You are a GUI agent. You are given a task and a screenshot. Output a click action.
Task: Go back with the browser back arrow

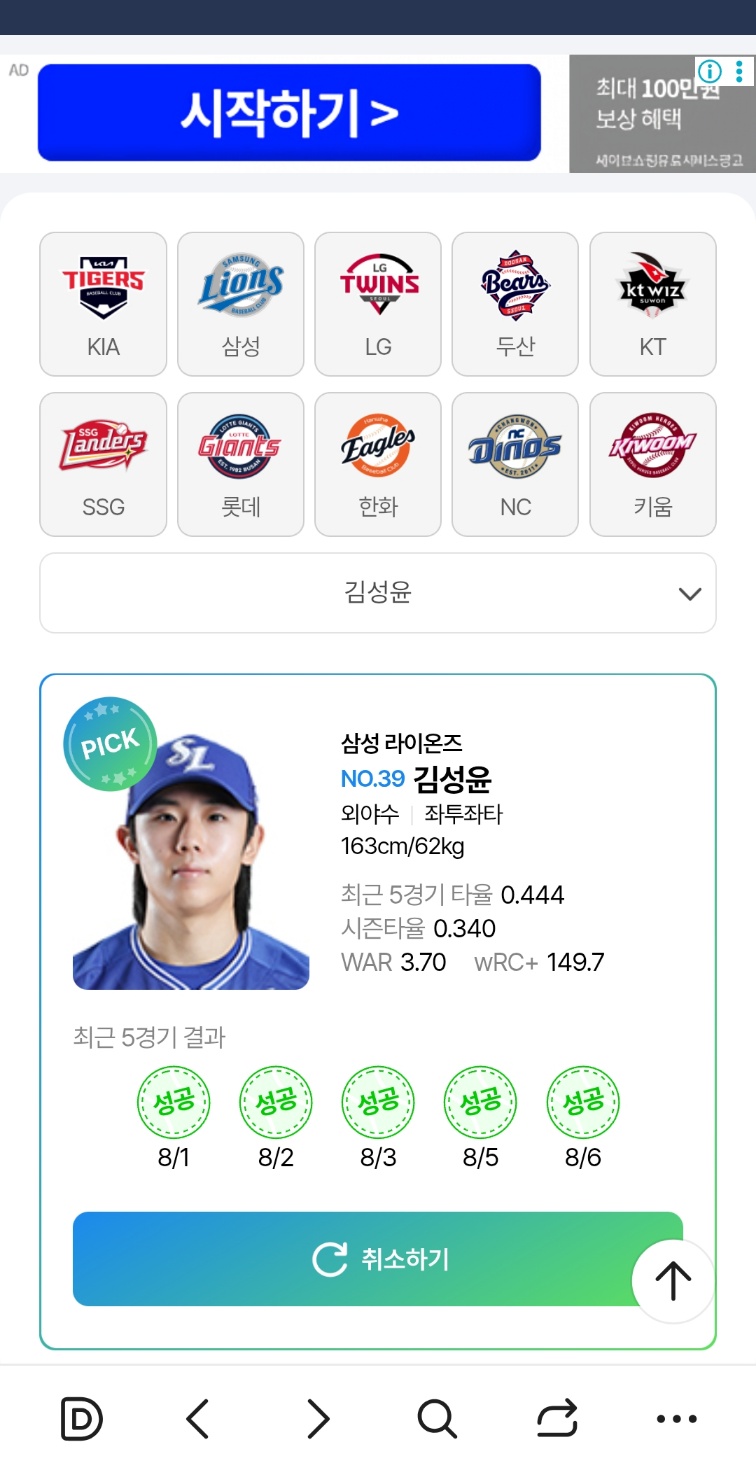198,1418
